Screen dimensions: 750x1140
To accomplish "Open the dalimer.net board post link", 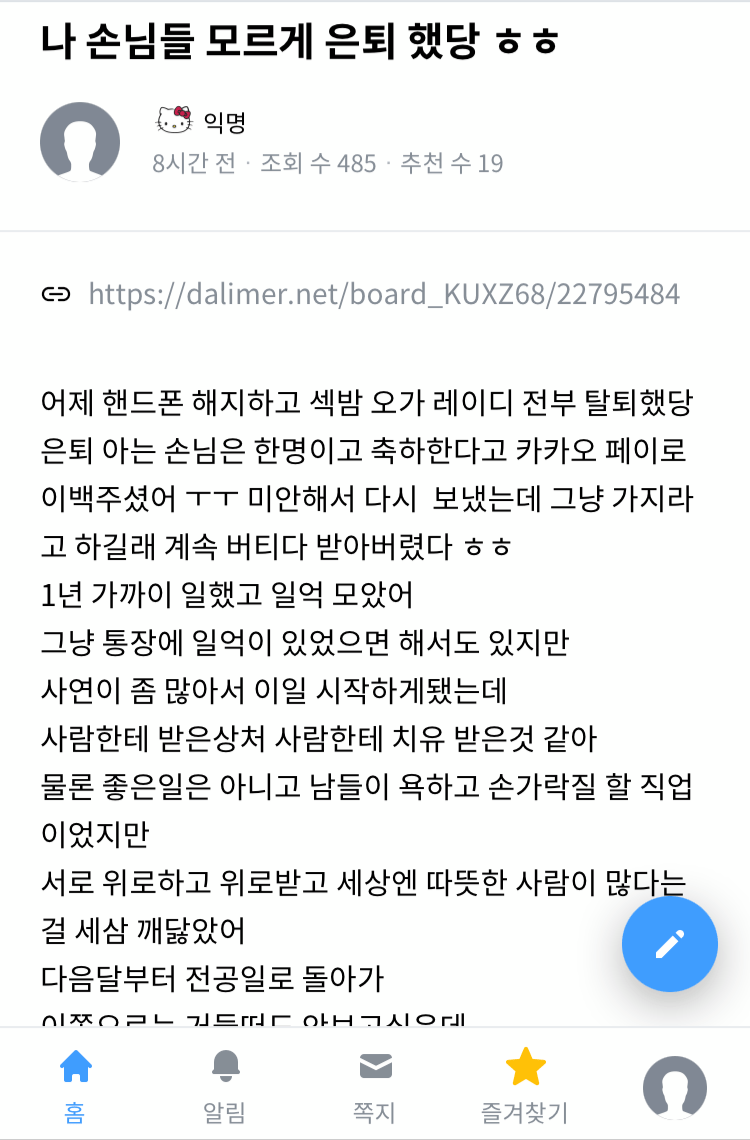I will (384, 294).
